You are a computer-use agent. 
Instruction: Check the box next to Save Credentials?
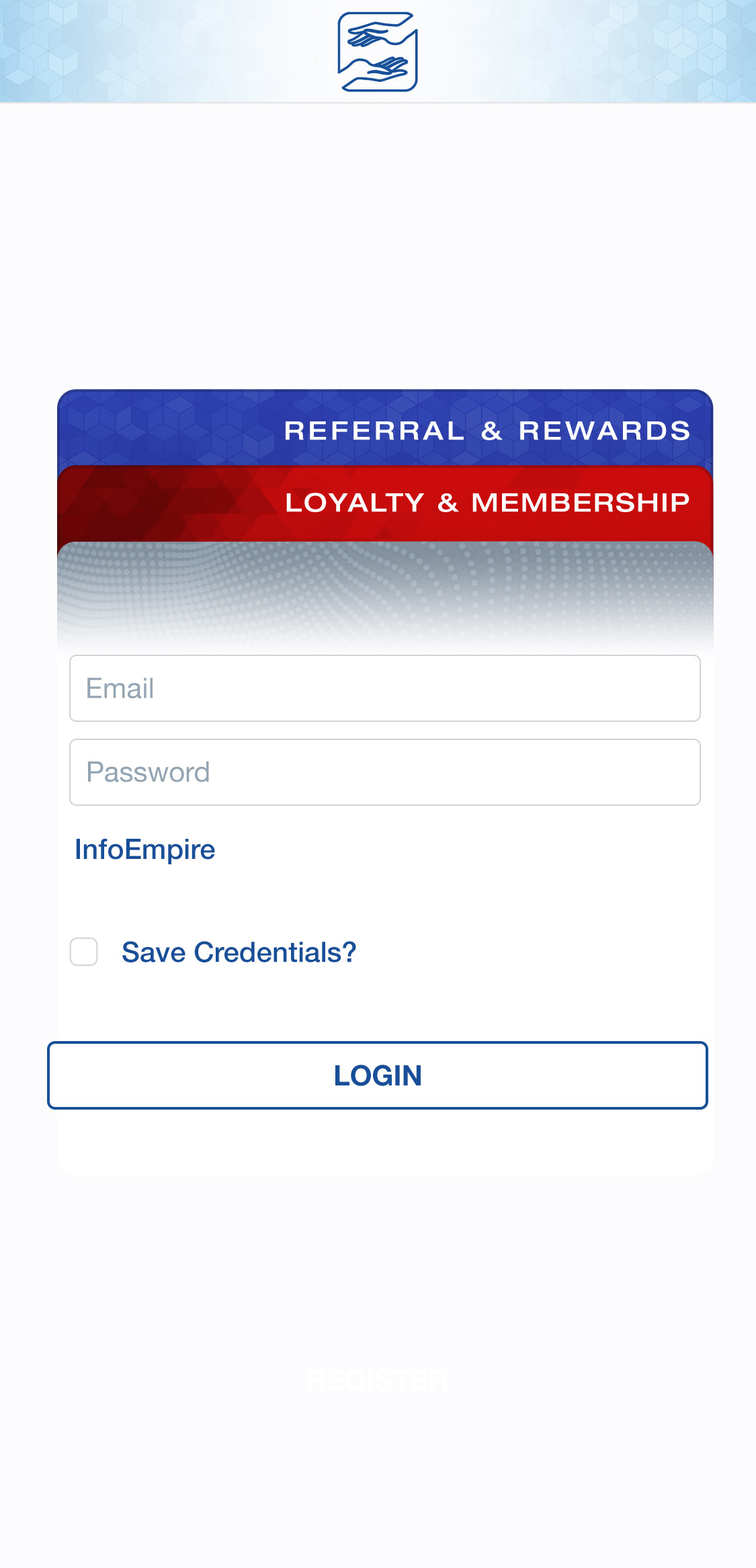[83, 951]
